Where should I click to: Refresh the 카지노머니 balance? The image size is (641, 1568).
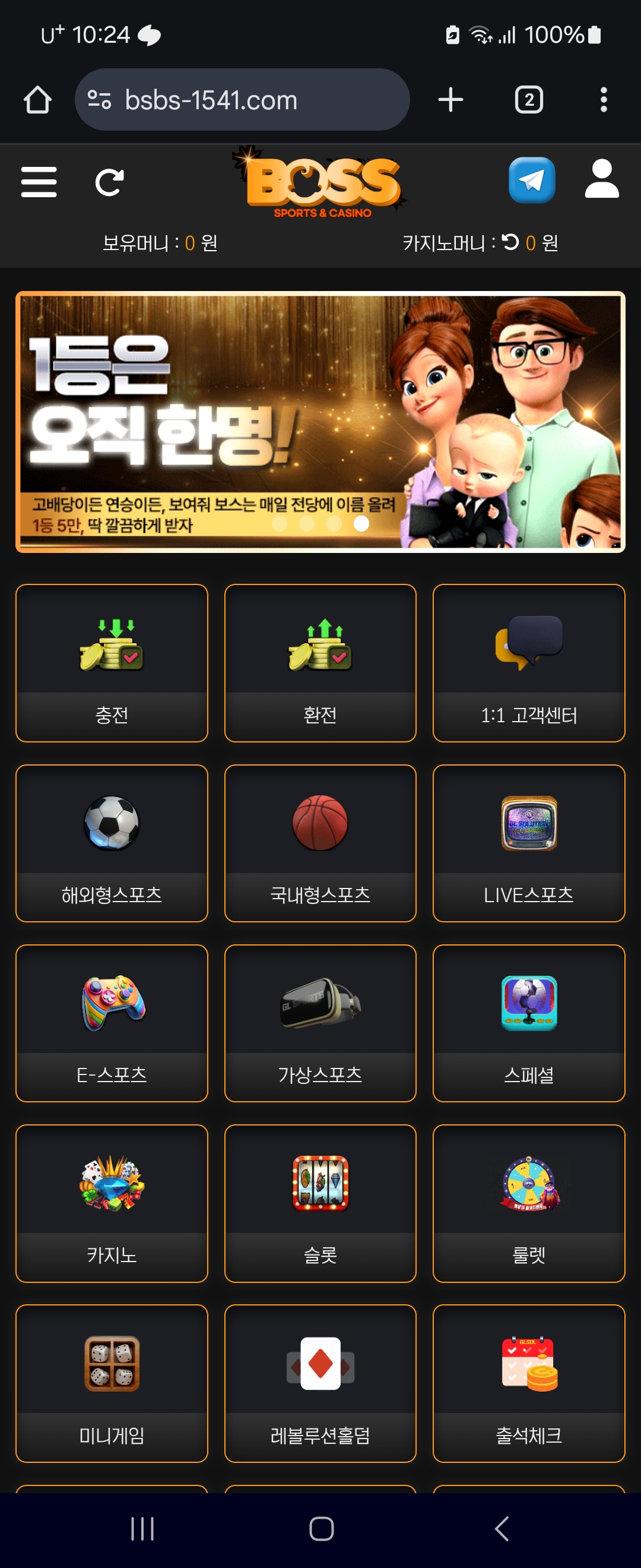[510, 242]
